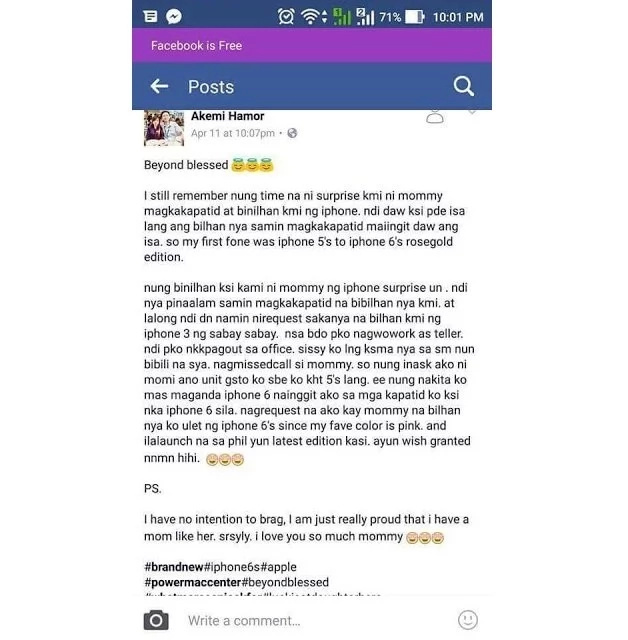The image size is (628, 640).
Task: Open the emoji sticker picker
Action: [467, 620]
